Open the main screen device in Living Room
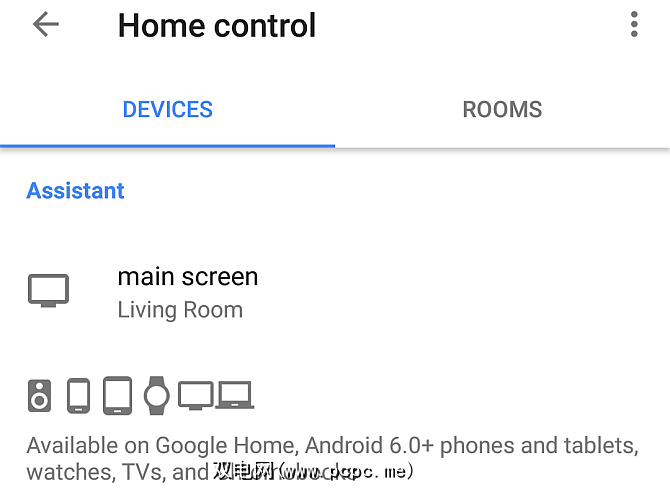Screen dimensions: 670x494 click(188, 291)
